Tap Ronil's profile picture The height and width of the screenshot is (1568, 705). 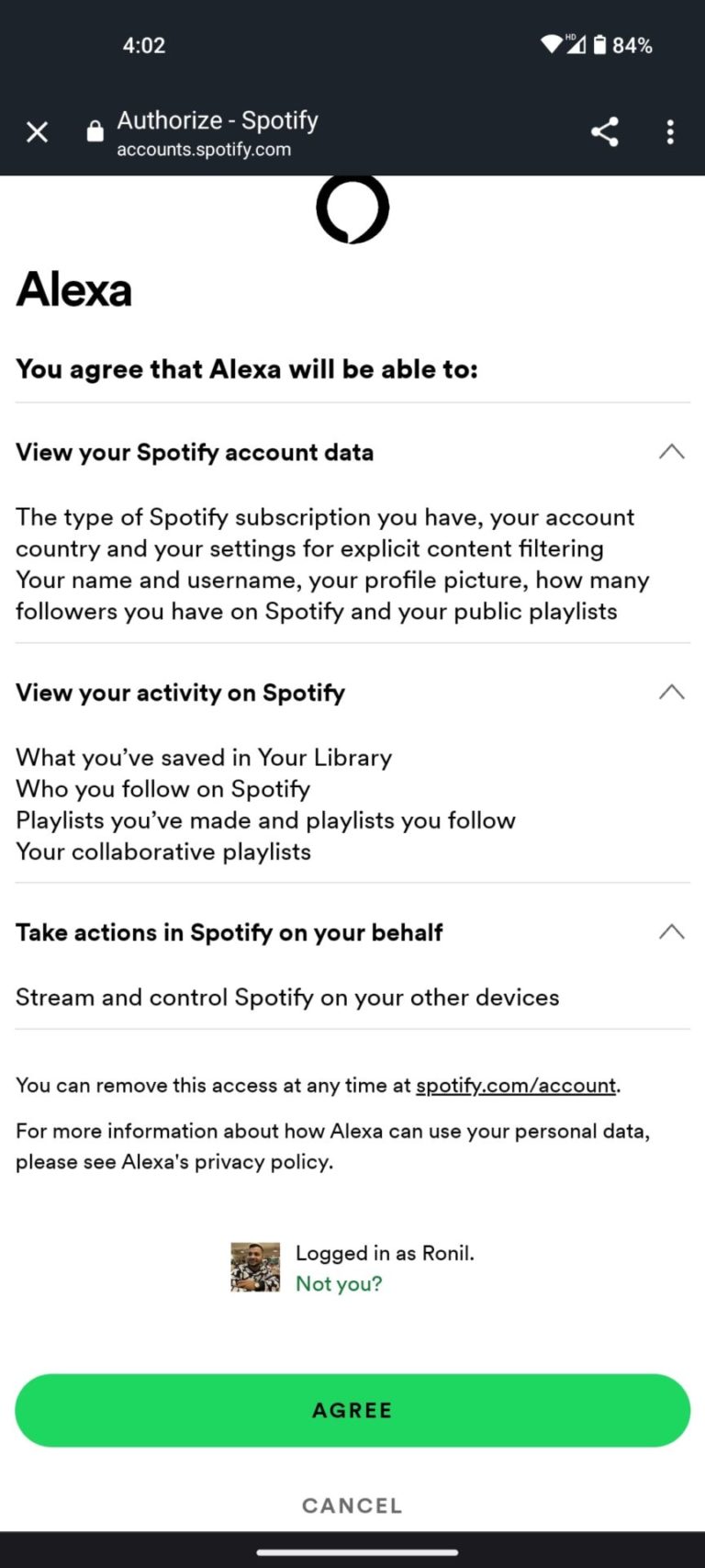(254, 1266)
